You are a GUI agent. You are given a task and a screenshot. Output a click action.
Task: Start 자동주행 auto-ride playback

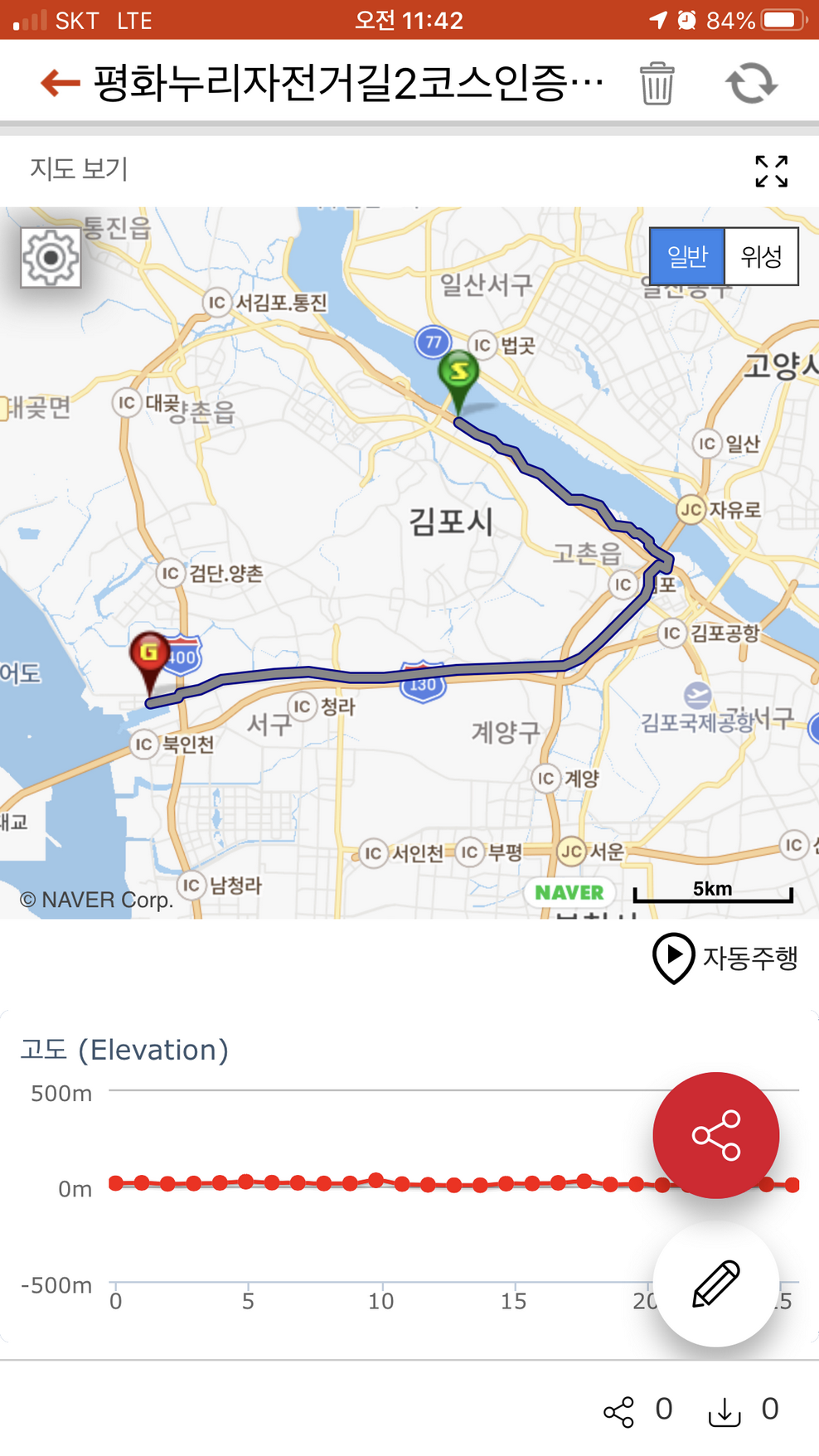pyautogui.click(x=725, y=958)
